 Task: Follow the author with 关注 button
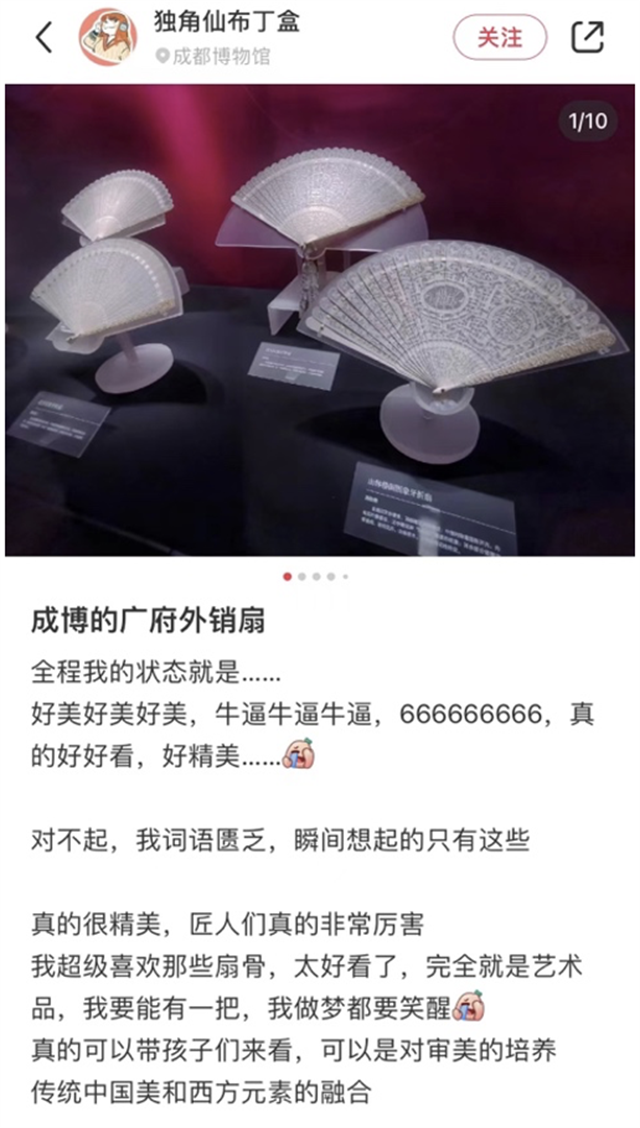click(499, 38)
